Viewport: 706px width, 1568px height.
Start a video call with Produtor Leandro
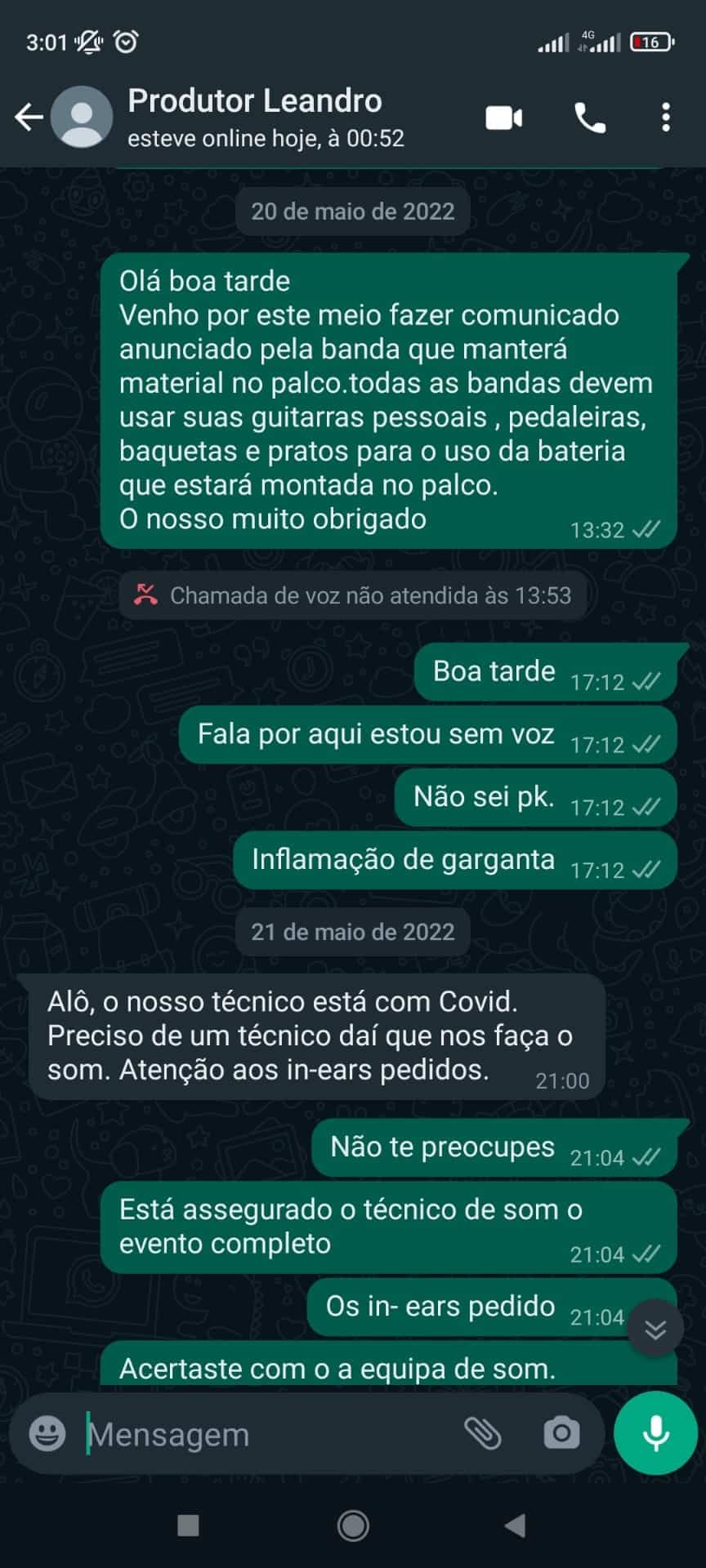[x=504, y=118]
